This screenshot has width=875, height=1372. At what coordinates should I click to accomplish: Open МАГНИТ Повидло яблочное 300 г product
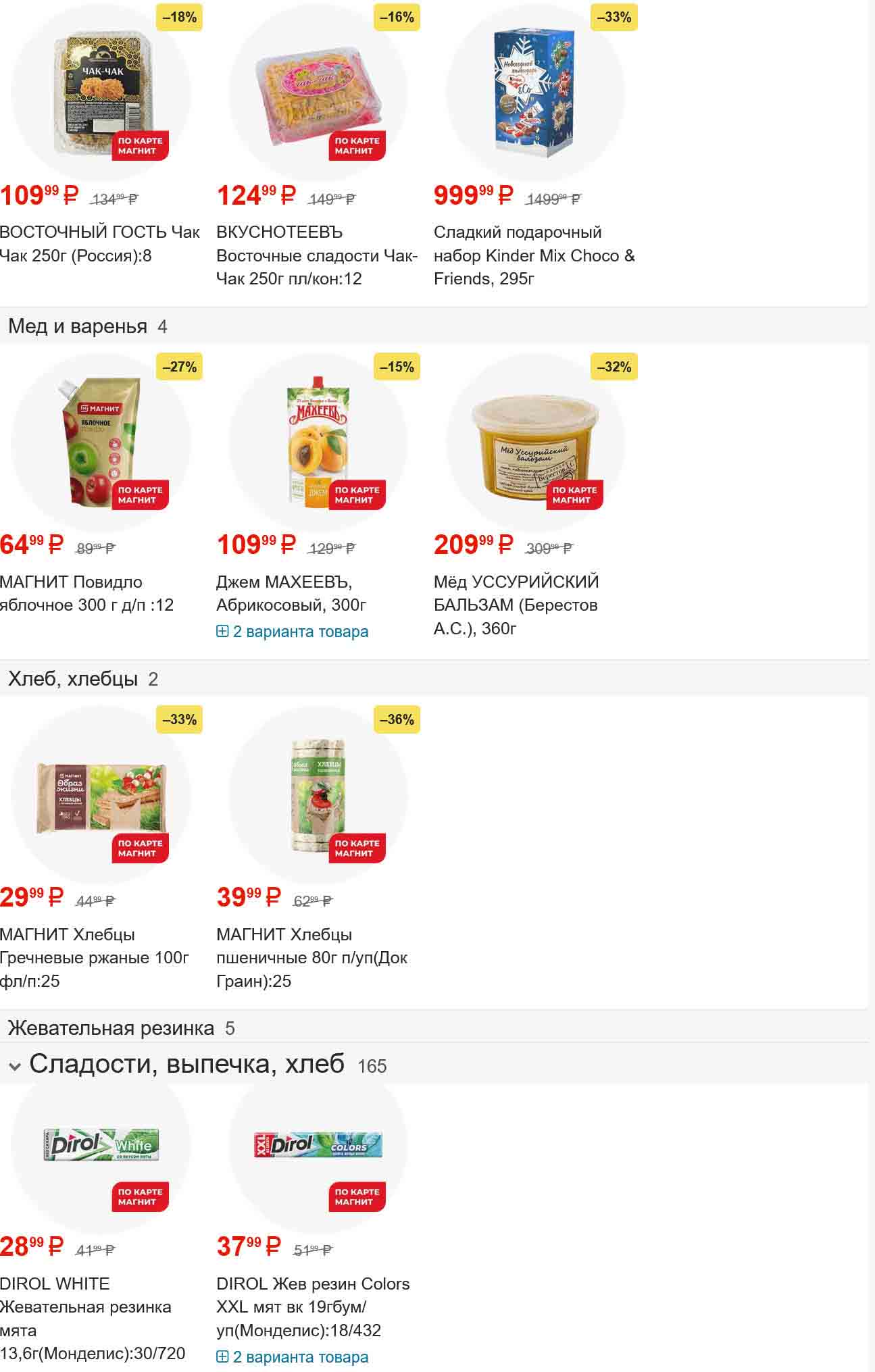(86, 593)
